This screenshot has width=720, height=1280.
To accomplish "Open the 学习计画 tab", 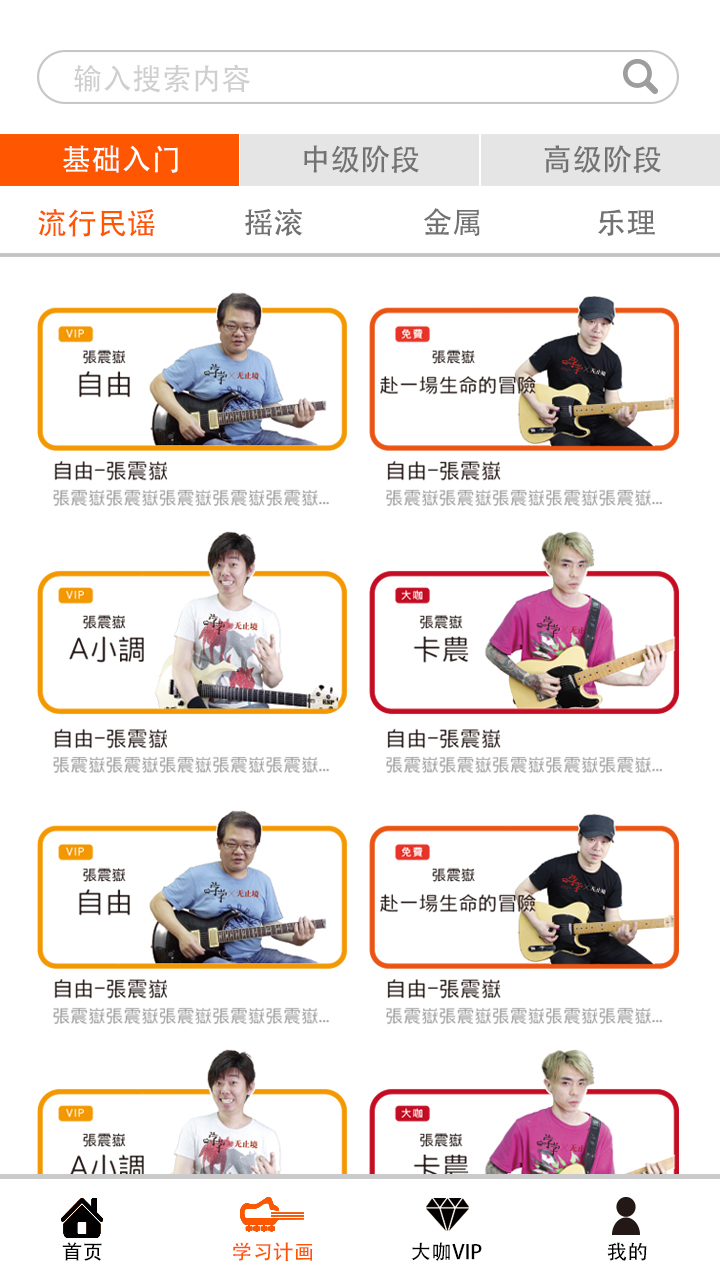I will [x=272, y=1229].
